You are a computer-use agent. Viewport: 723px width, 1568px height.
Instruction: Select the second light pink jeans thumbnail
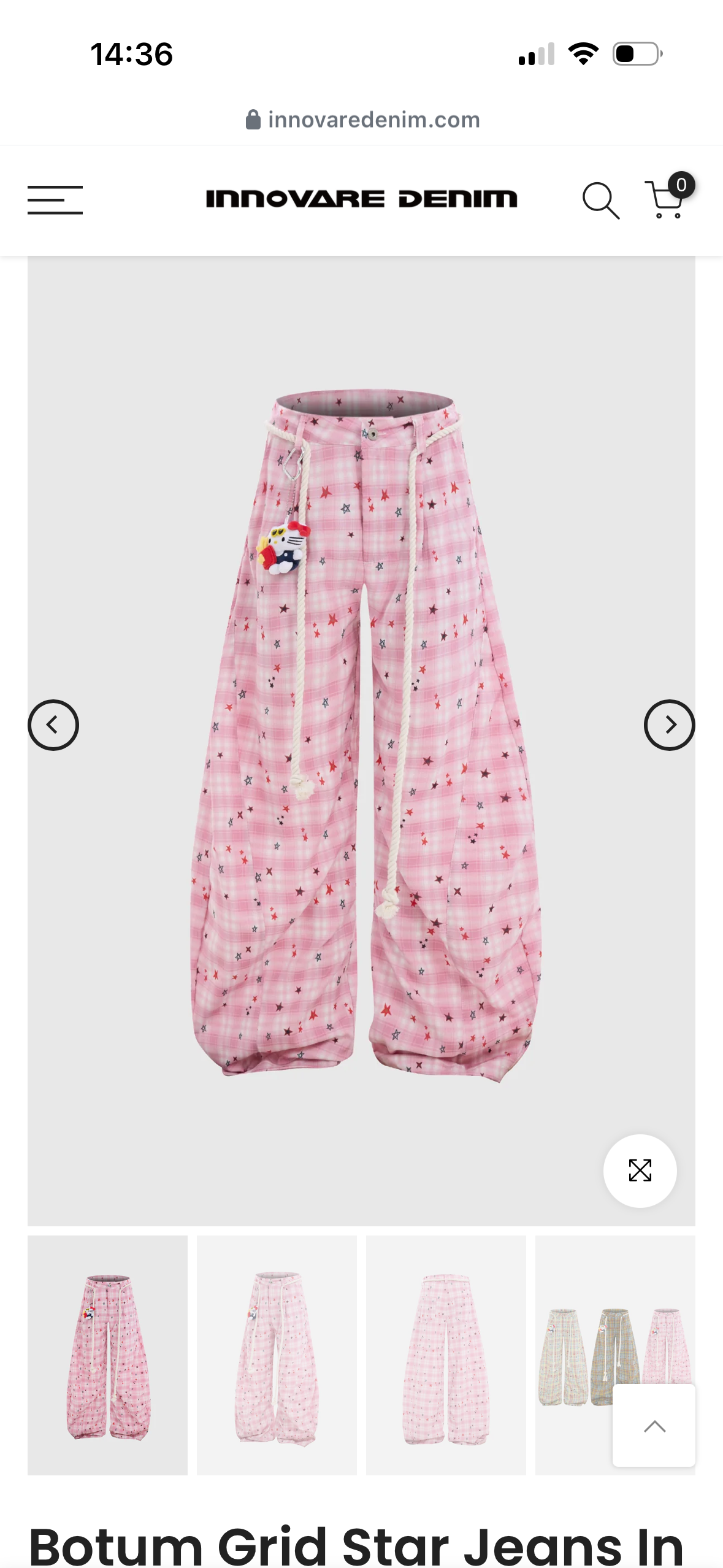coord(277,1355)
